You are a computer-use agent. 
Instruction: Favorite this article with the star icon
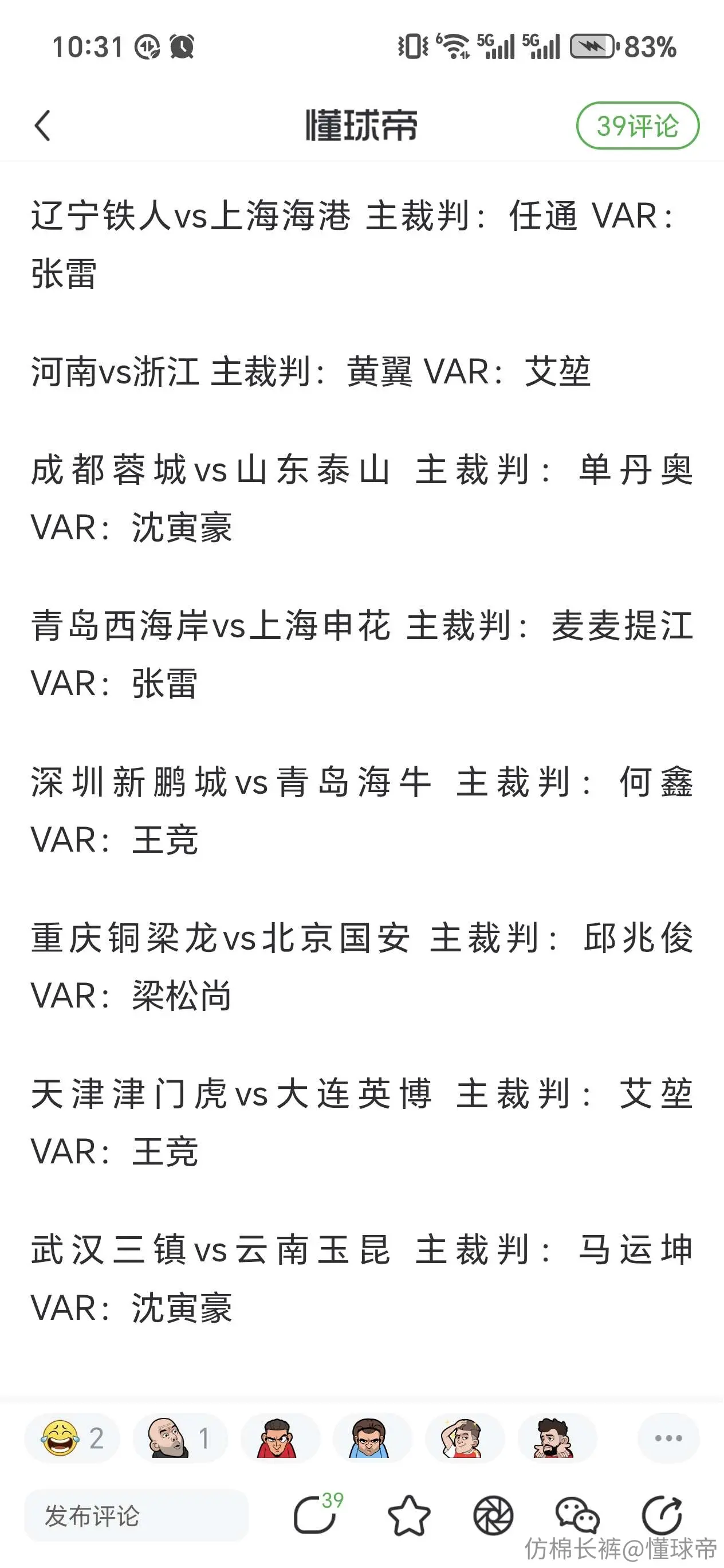[x=409, y=1516]
